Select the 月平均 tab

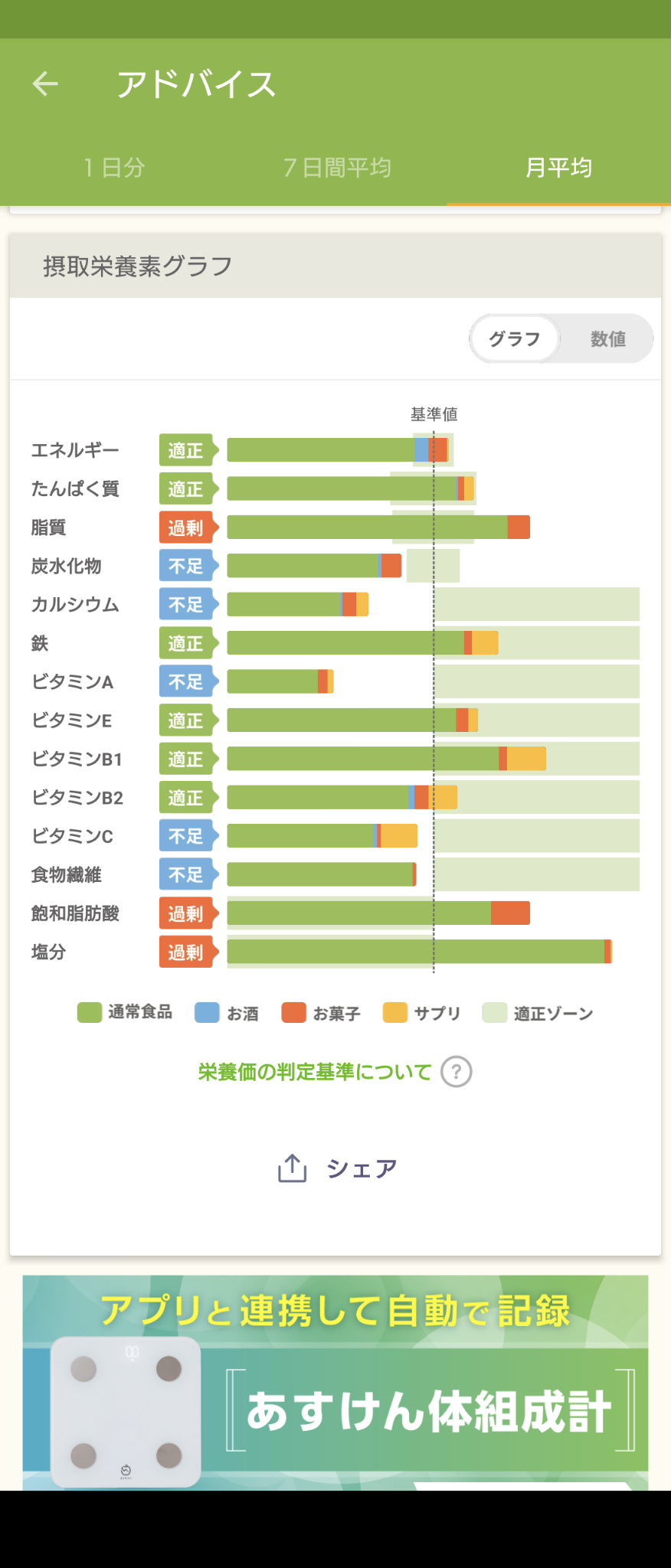(x=558, y=168)
